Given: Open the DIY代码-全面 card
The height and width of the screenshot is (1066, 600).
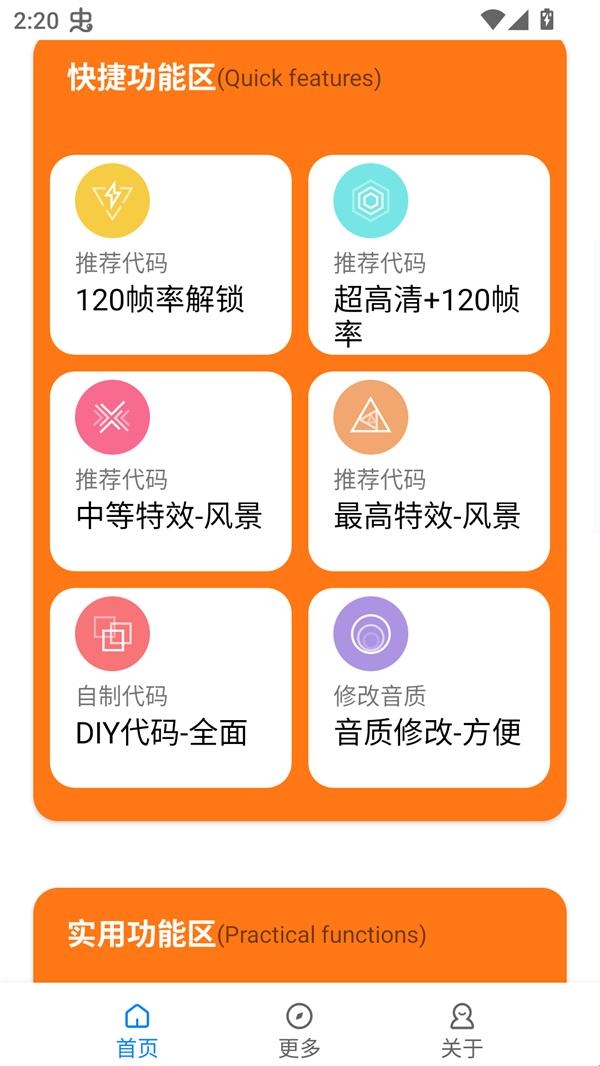Looking at the screenshot, I should (170, 688).
